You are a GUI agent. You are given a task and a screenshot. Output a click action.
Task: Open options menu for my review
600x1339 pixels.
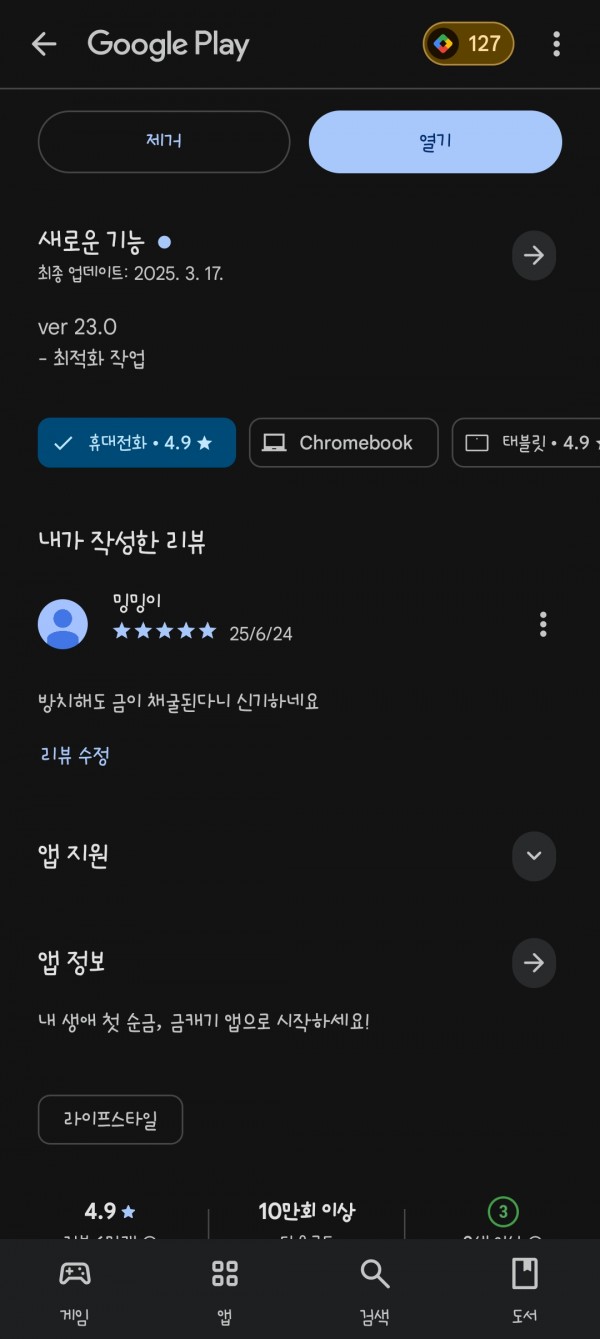(543, 625)
